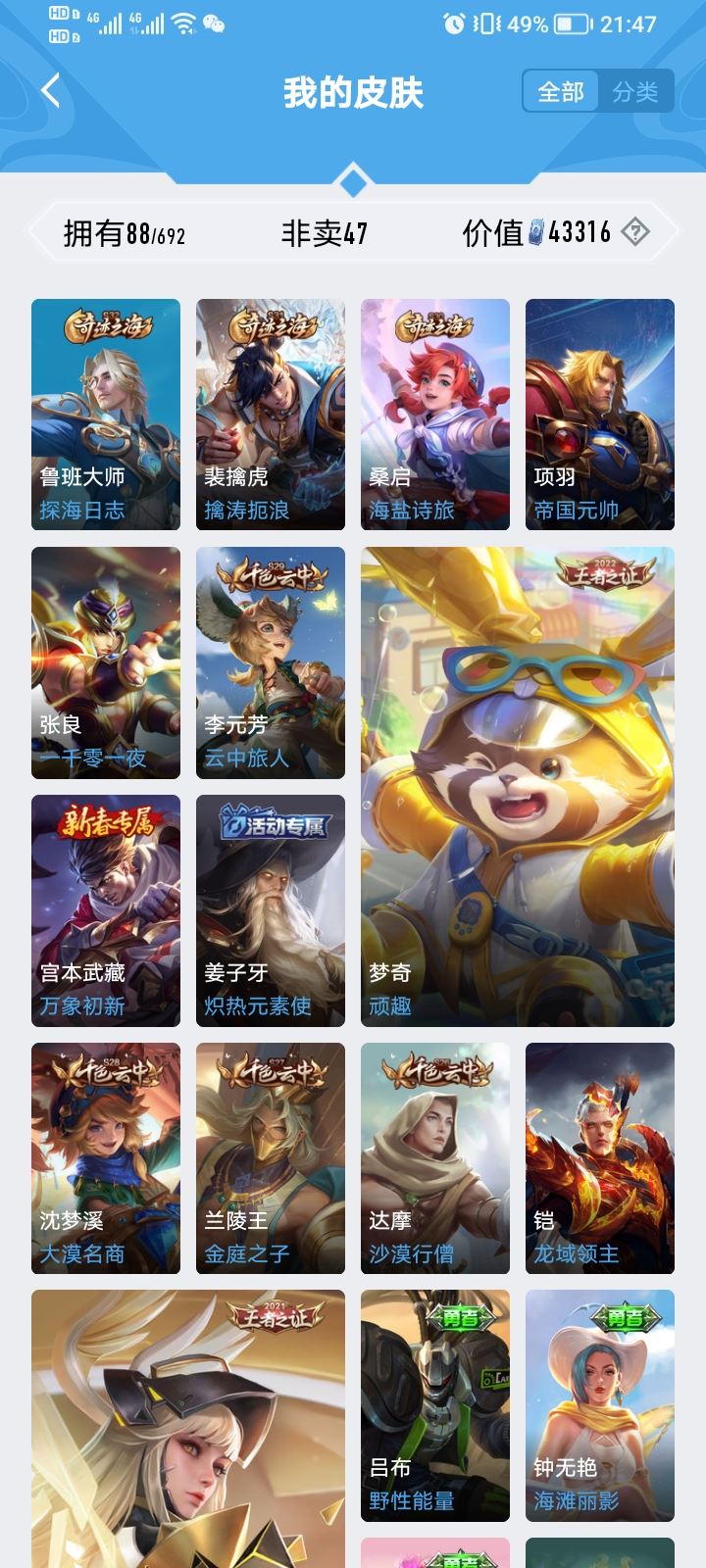View 沈梦溪 大漠名商 skin
The width and height of the screenshot is (706, 1568).
pos(106,1158)
